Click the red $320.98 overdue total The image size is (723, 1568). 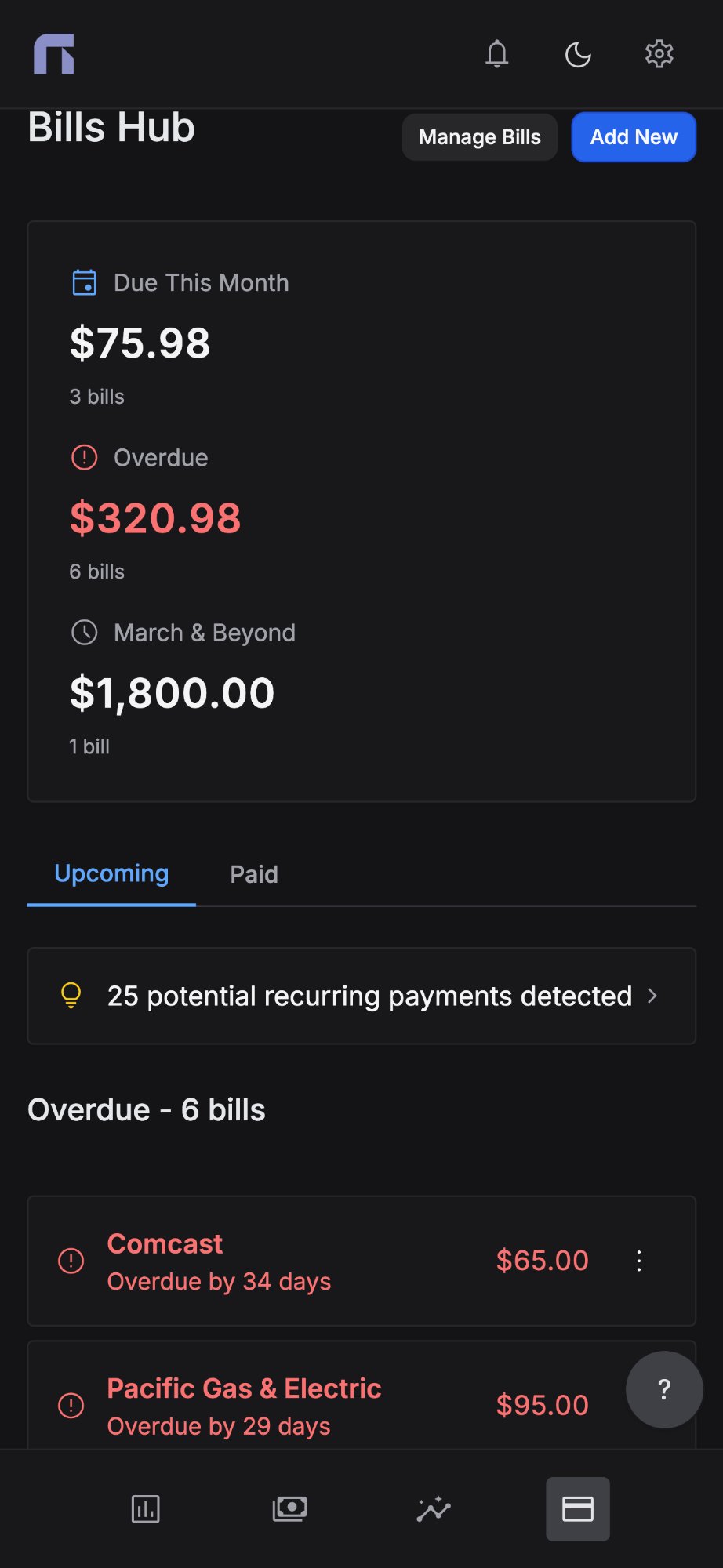156,516
